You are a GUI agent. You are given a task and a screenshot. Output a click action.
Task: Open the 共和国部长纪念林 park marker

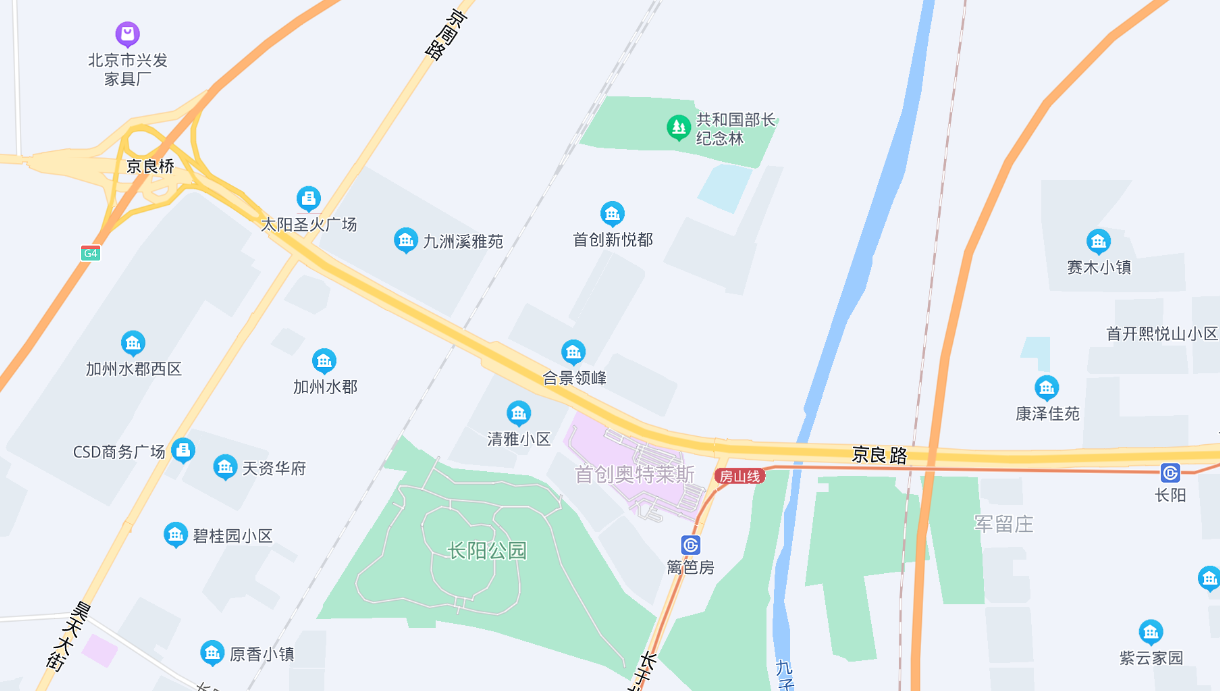point(679,127)
